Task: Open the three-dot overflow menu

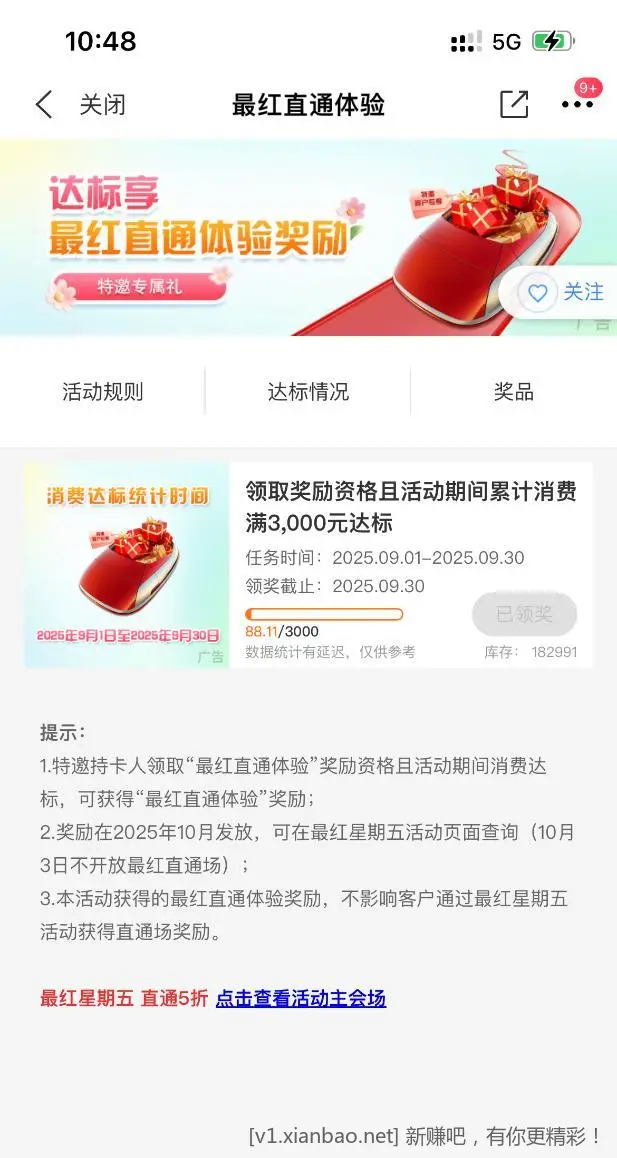Action: [577, 104]
